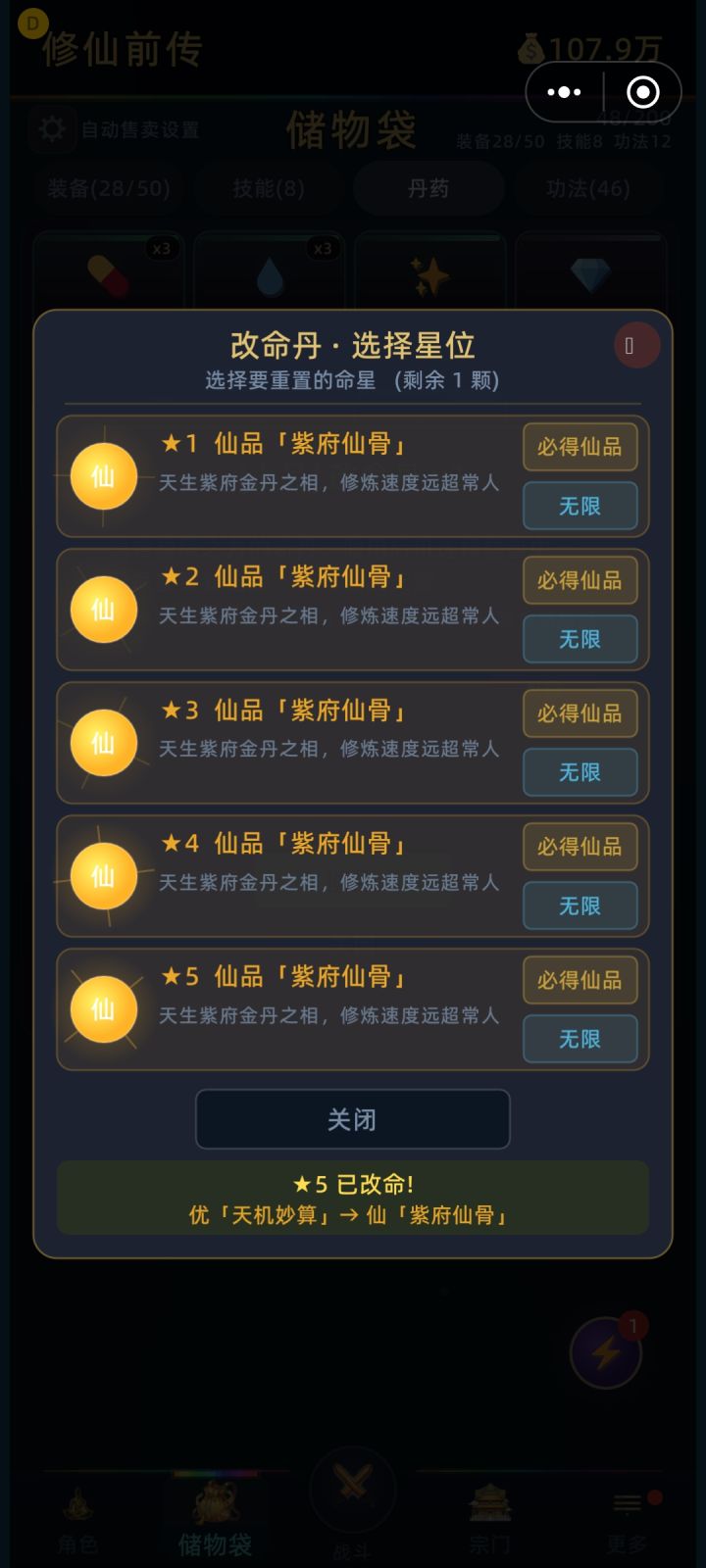The image size is (706, 1568).
Task: Dismiss the dialog via top-right round button
Action: point(637,345)
